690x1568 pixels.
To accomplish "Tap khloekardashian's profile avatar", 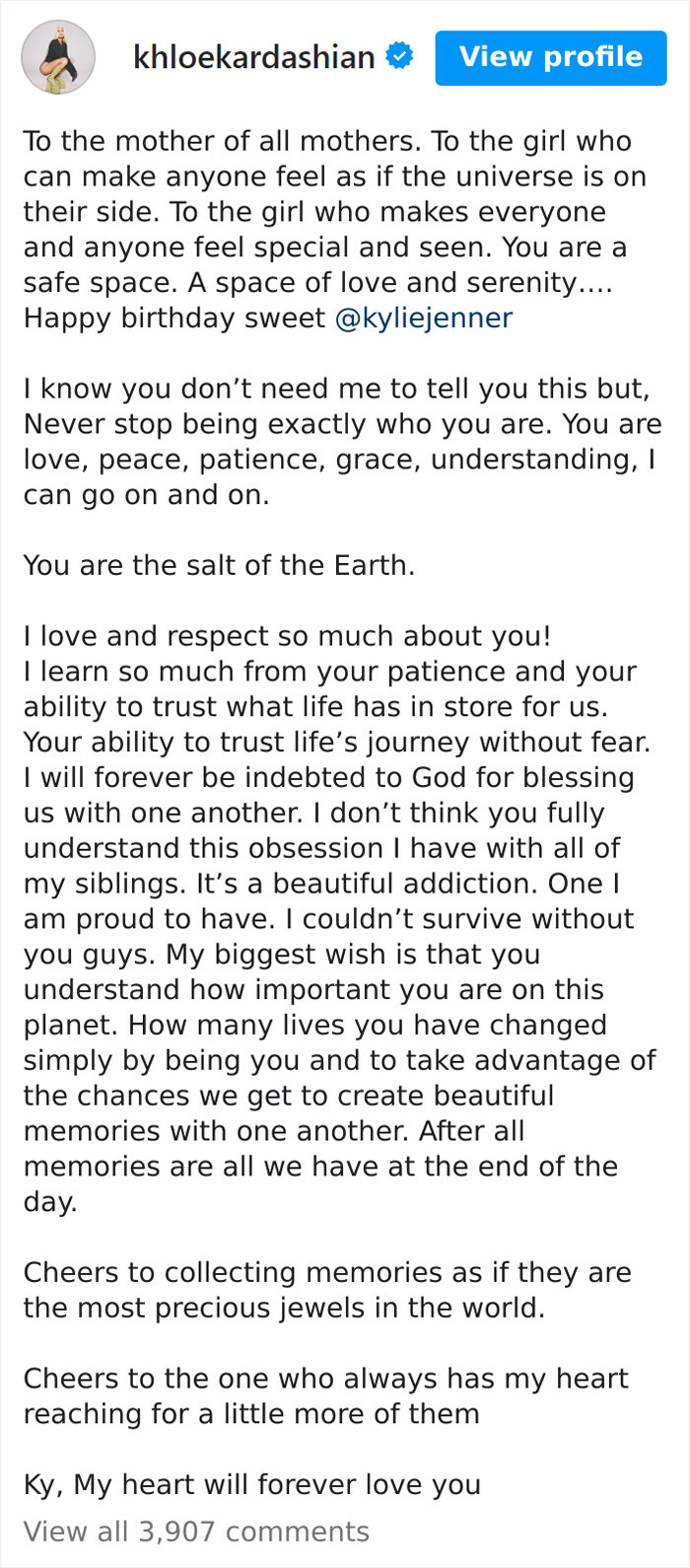I will coord(58,57).
